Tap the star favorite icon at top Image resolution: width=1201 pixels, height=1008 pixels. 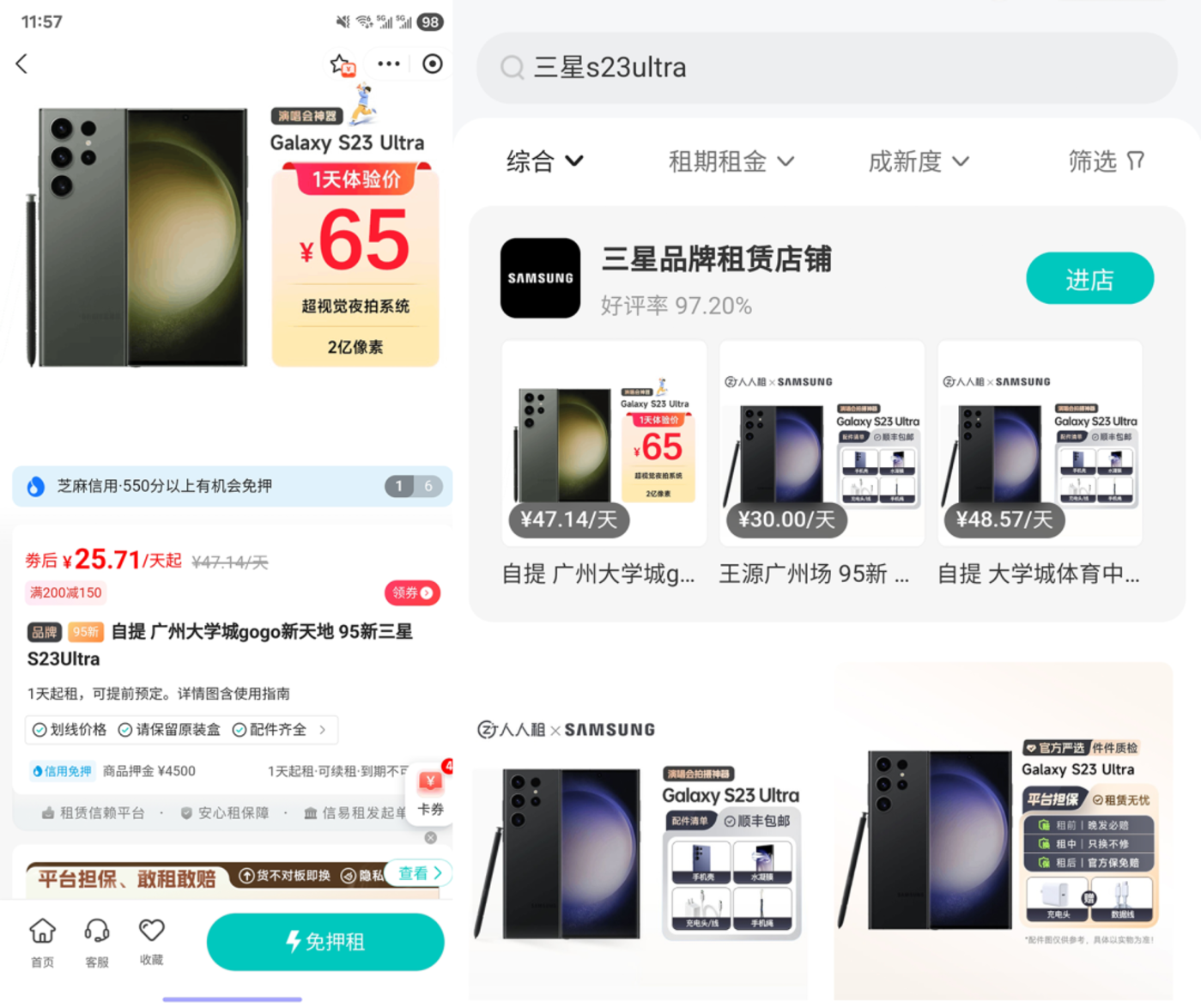342,64
